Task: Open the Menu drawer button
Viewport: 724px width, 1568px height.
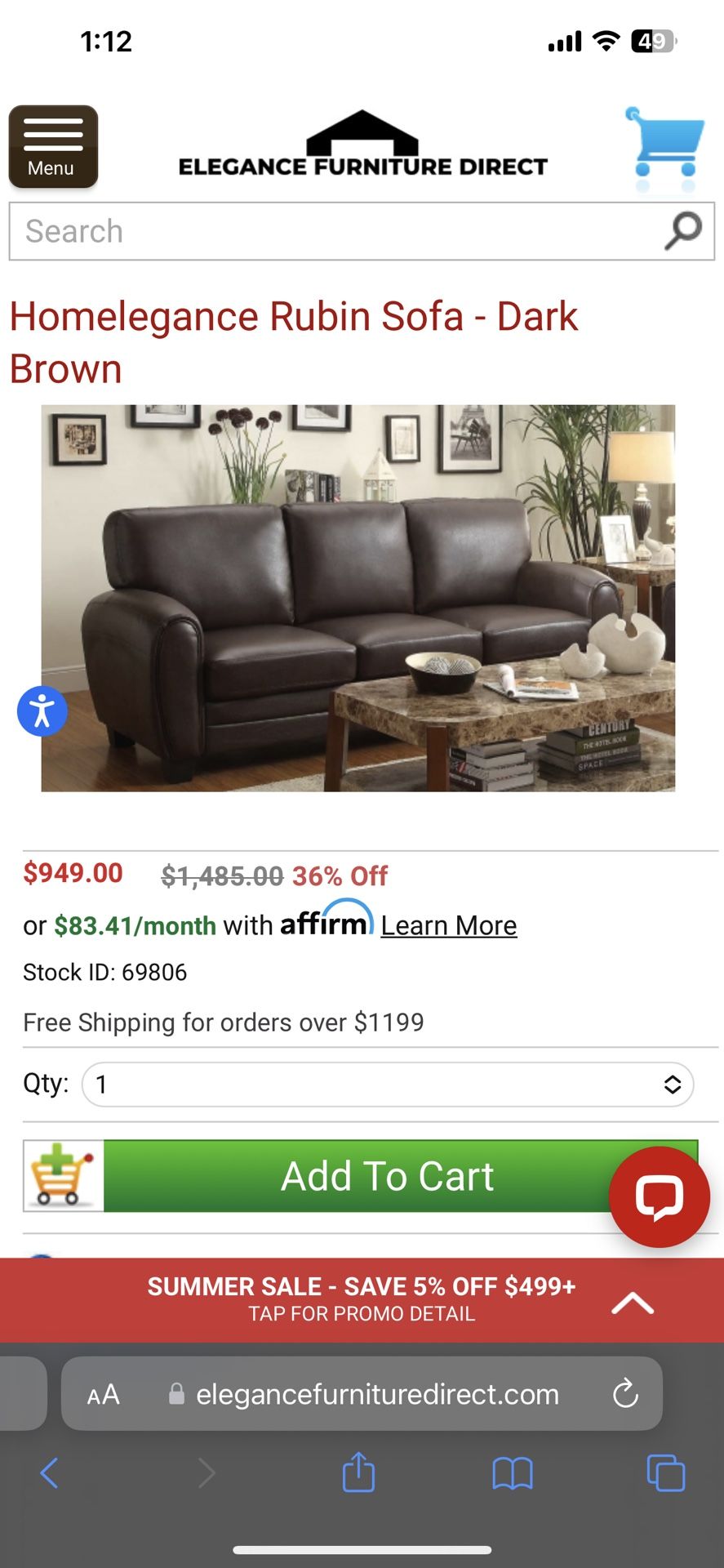Action: pos(53,147)
